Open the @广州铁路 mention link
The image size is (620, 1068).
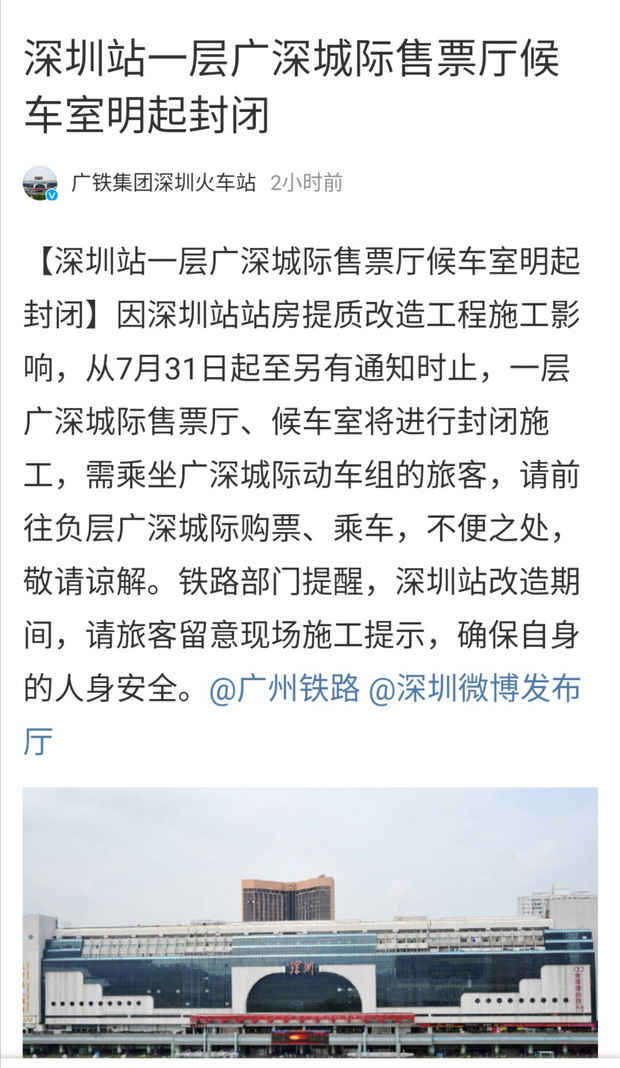point(284,690)
